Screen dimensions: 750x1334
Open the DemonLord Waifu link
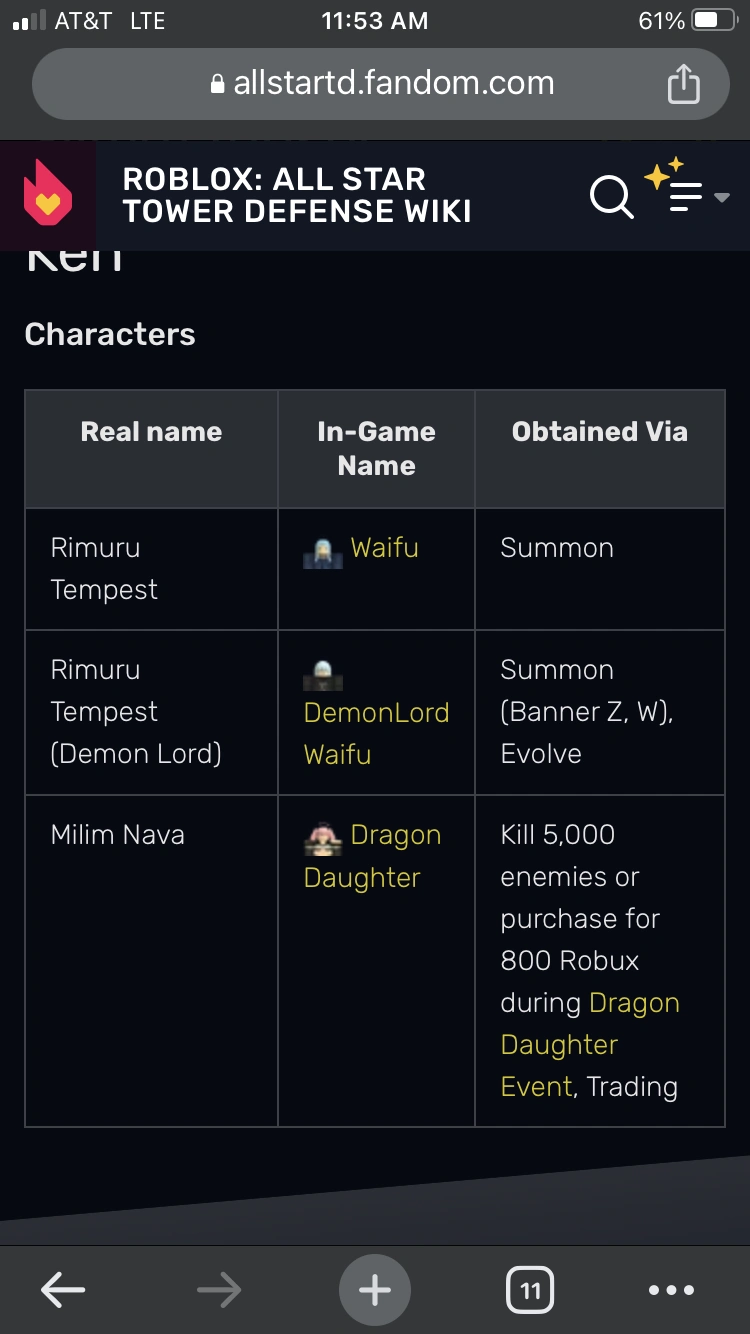(376, 733)
